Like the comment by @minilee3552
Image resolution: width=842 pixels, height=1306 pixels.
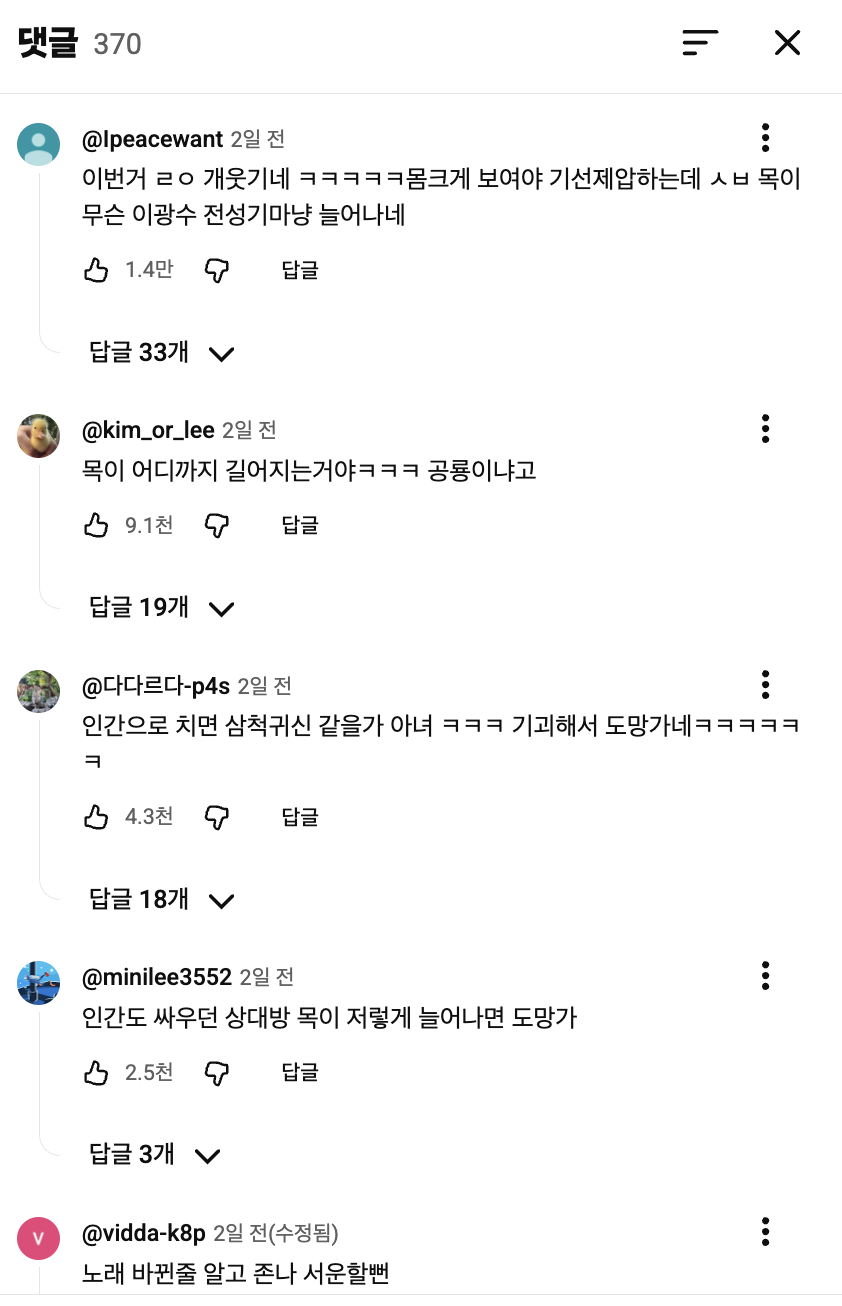96,1073
